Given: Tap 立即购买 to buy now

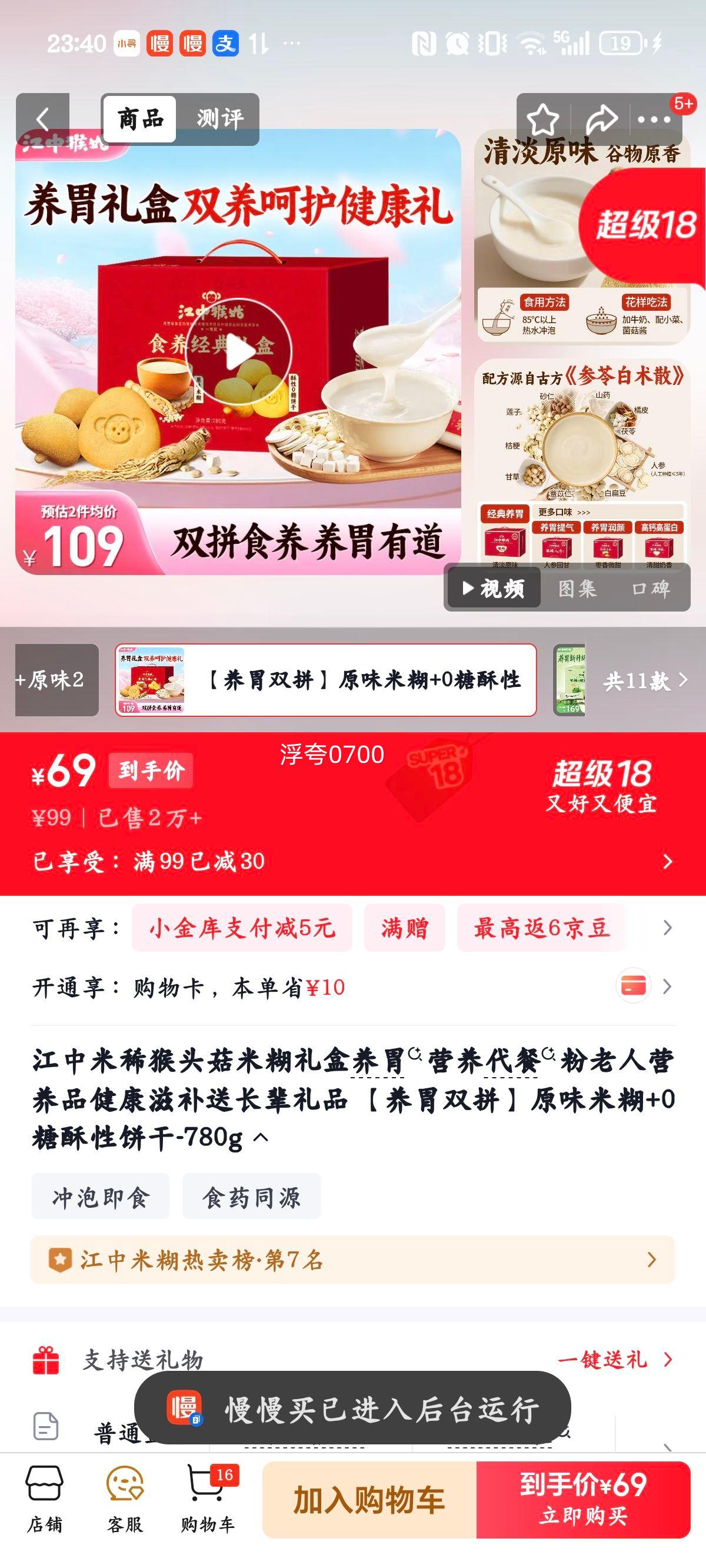Looking at the screenshot, I should tap(581, 1502).
